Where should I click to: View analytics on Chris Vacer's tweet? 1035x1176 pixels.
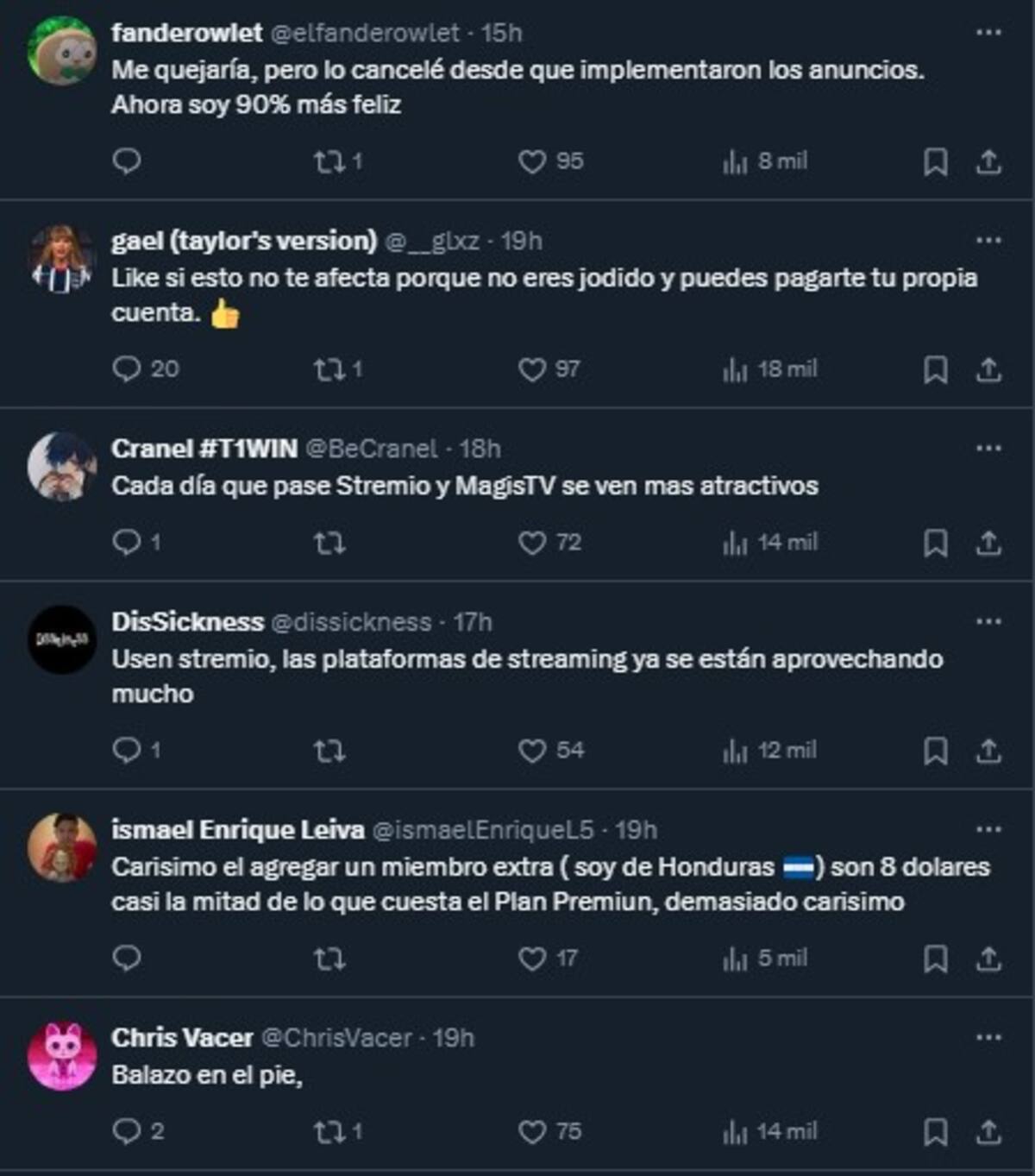(x=735, y=1132)
